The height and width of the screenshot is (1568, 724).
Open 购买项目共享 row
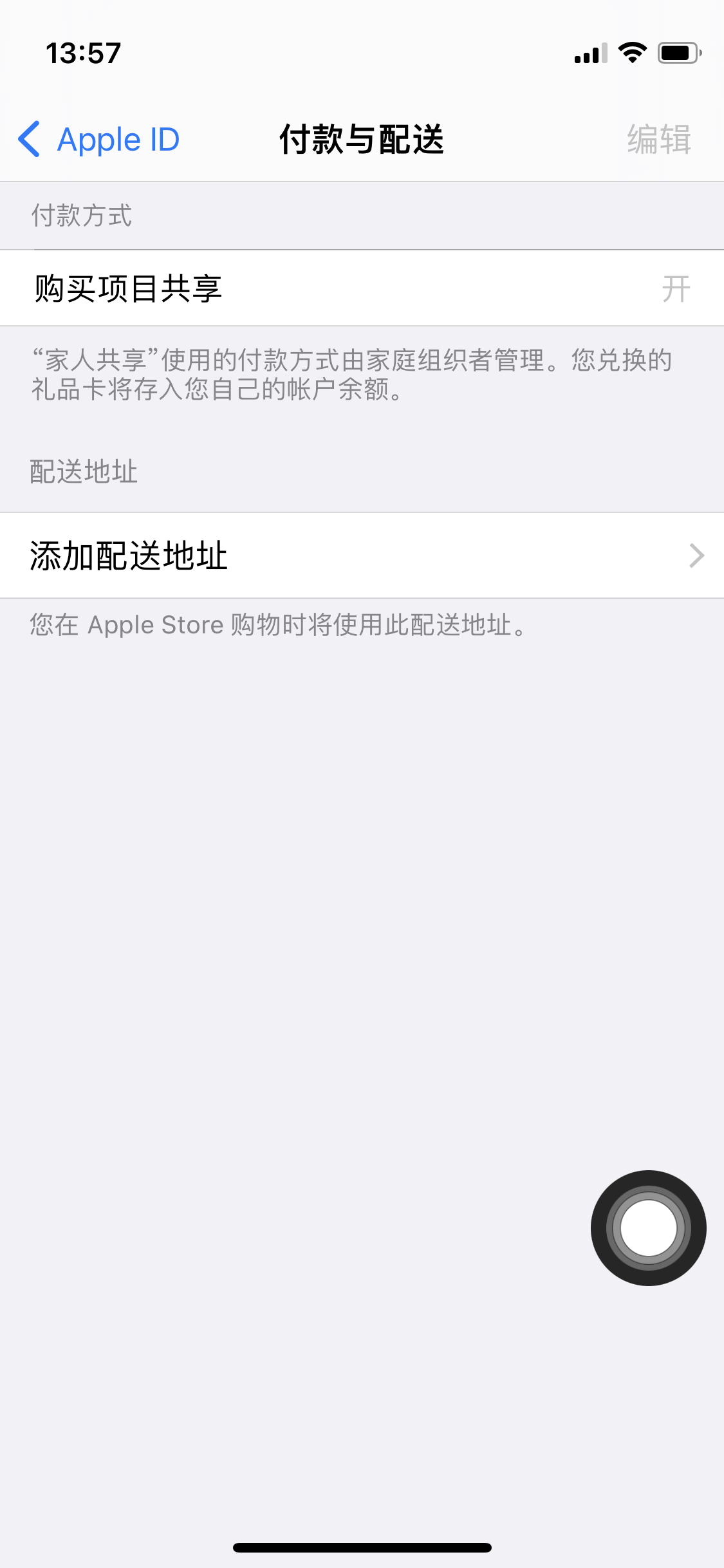[360, 288]
